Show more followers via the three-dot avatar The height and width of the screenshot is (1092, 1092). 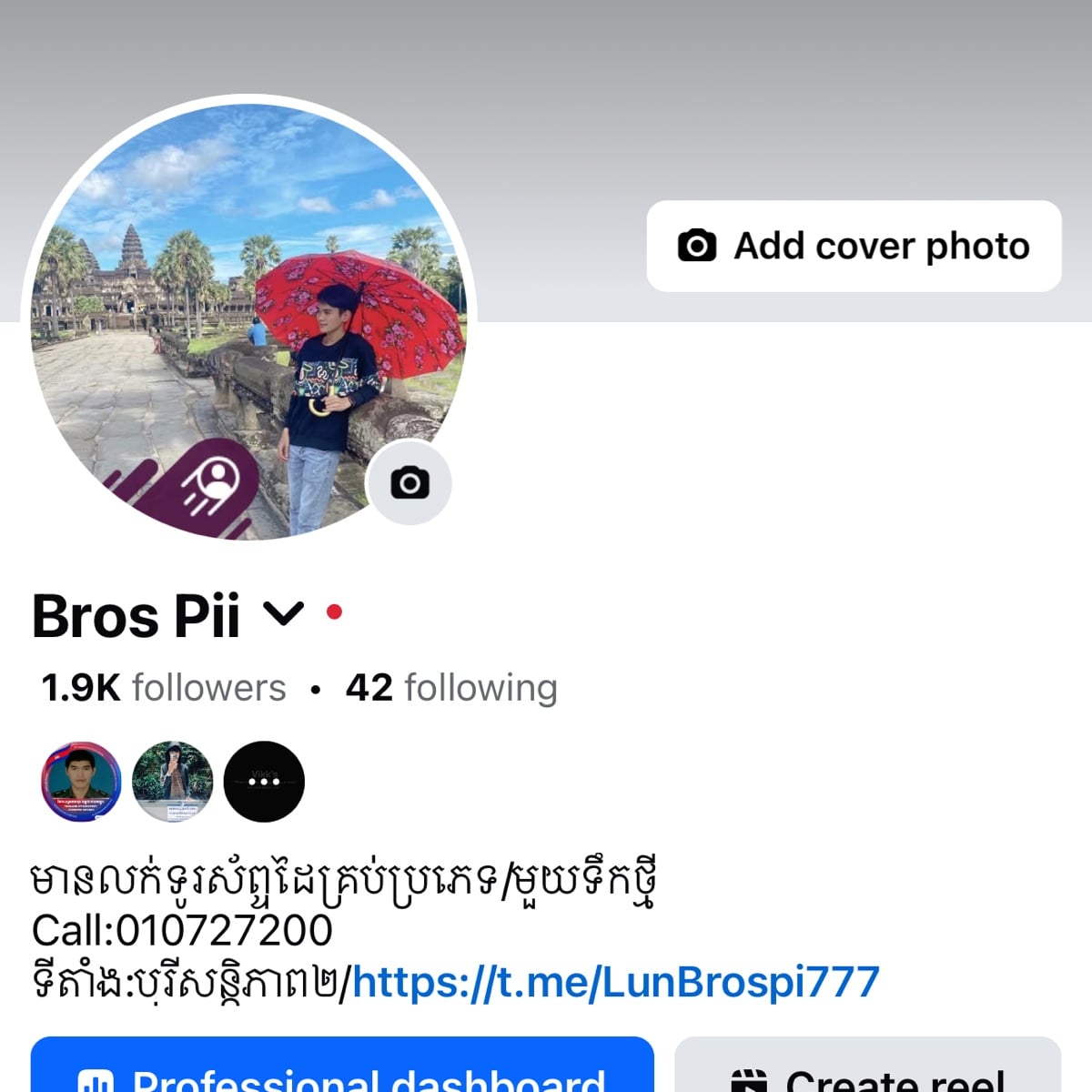pyautogui.click(x=264, y=782)
